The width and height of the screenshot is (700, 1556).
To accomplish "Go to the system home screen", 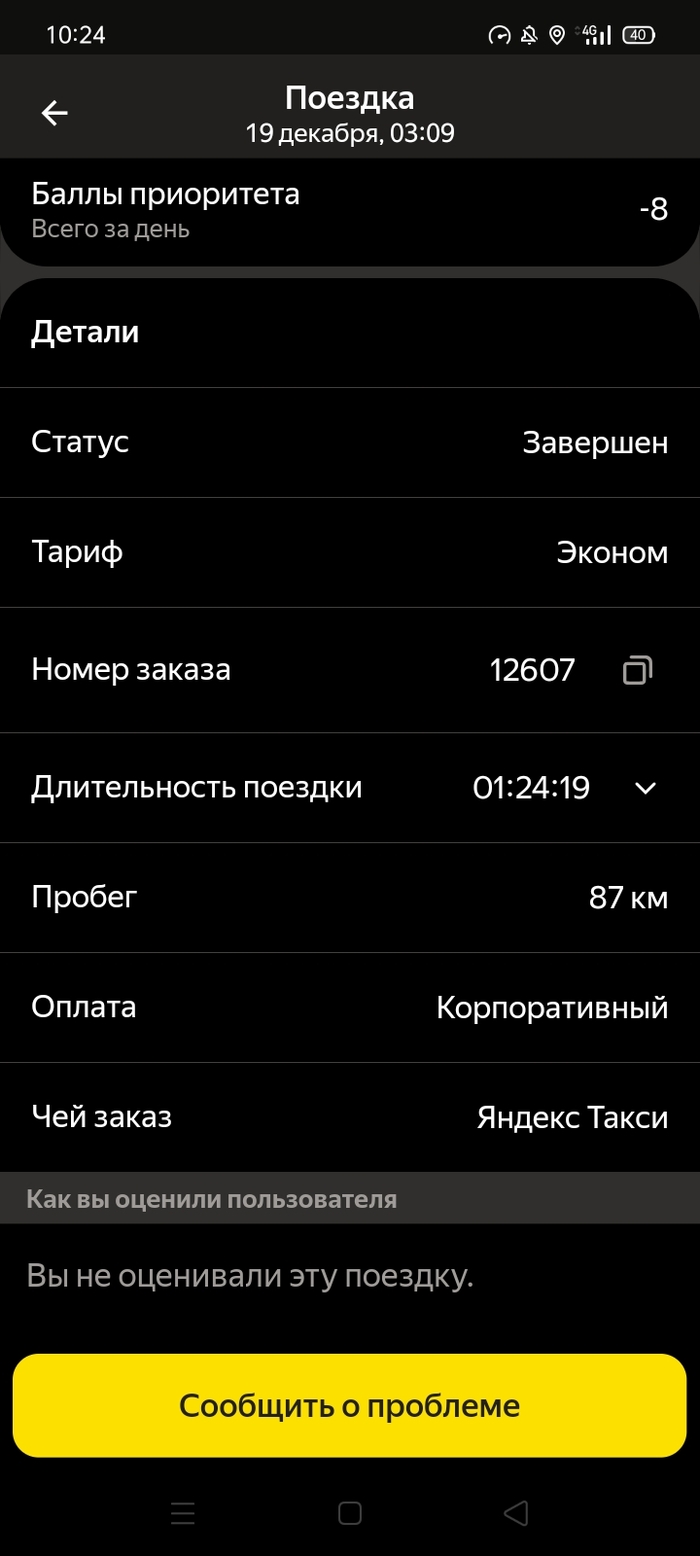I will tap(350, 1513).
